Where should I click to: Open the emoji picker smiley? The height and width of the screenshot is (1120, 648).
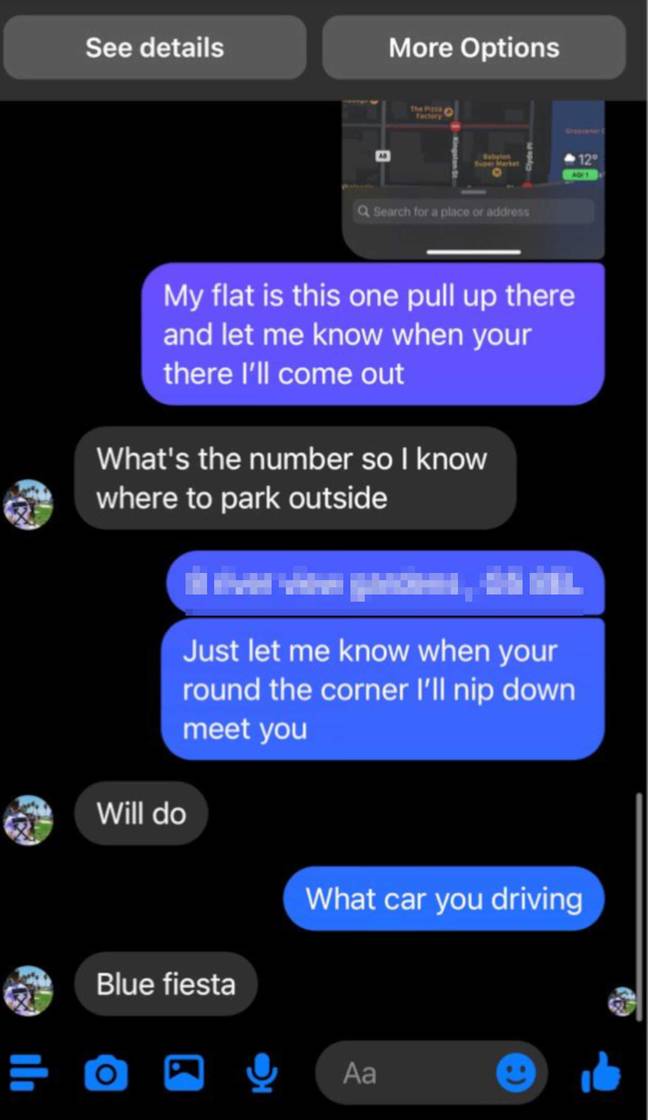click(x=516, y=1073)
